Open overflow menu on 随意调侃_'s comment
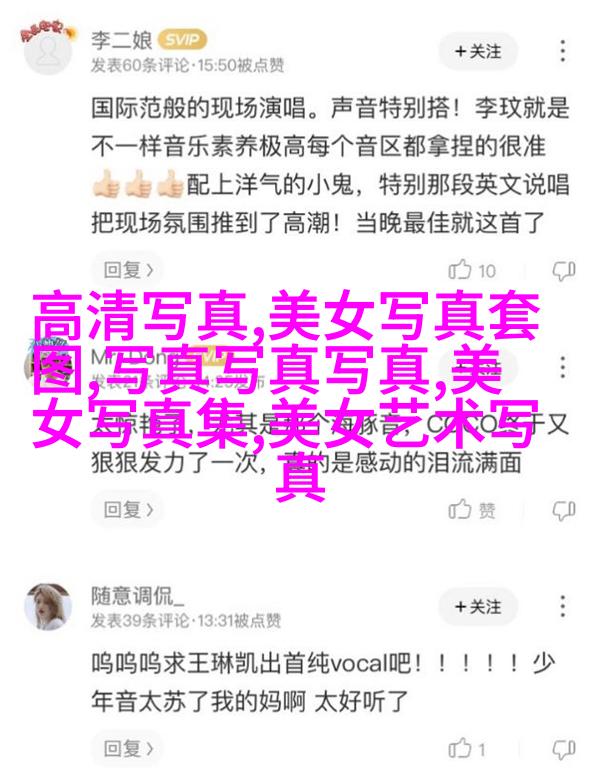This screenshot has width=600, height=780. (x=563, y=607)
